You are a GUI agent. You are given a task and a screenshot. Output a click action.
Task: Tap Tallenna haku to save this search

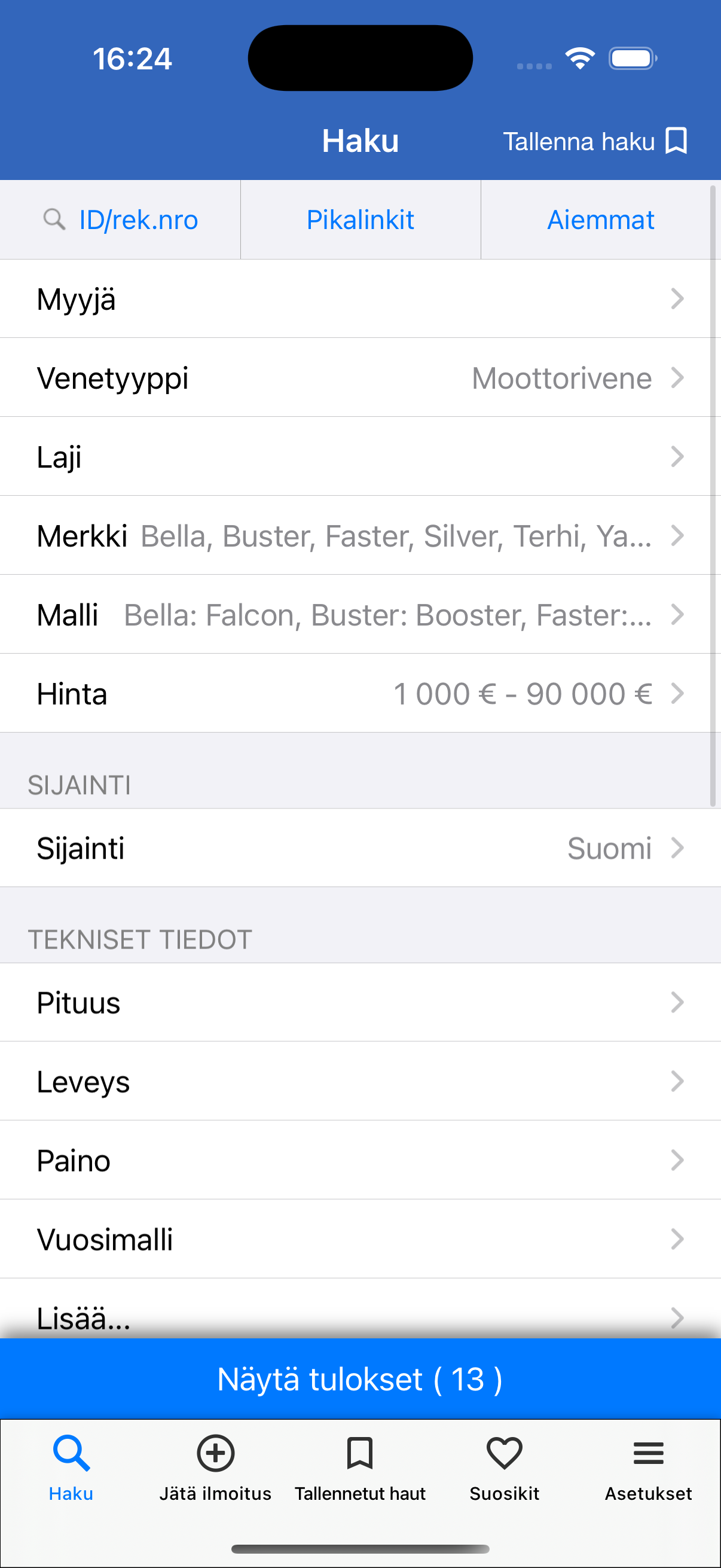point(580,141)
